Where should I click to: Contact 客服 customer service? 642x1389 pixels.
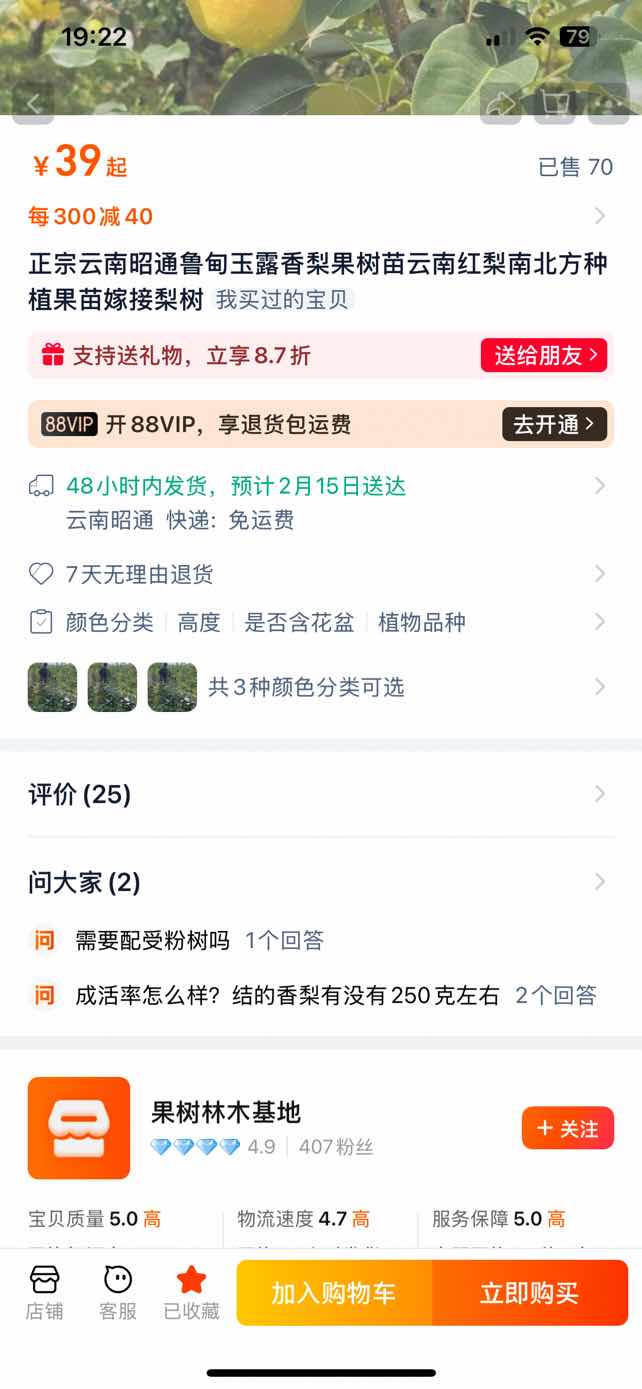[x=118, y=1292]
